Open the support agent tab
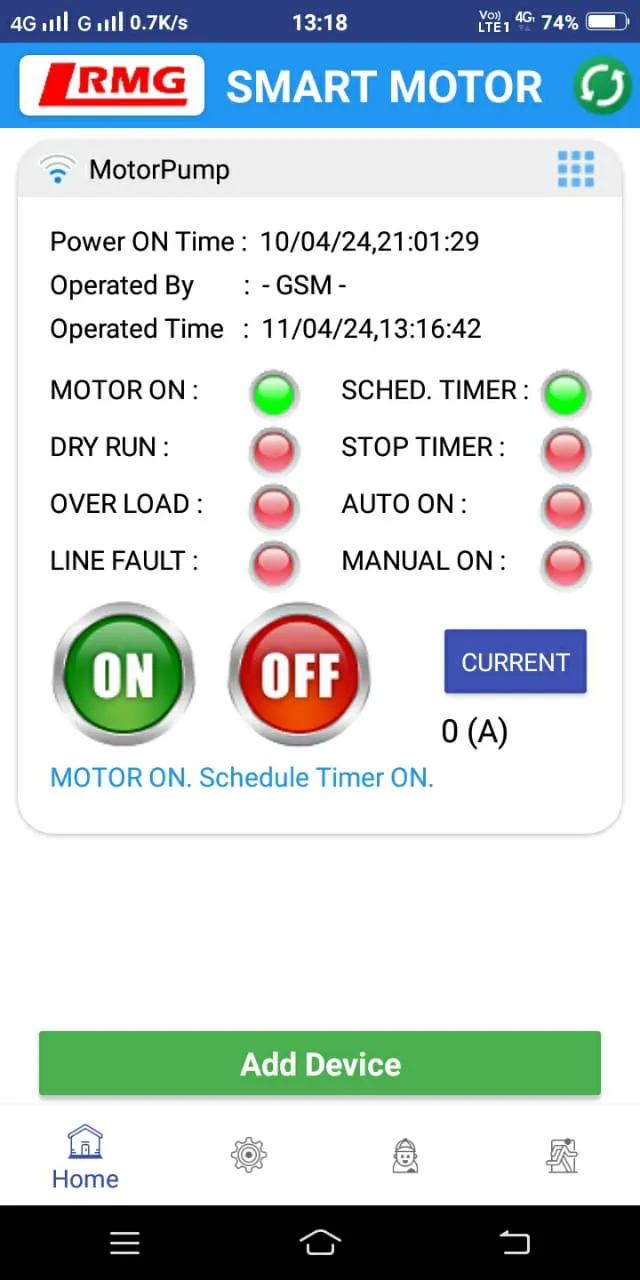Viewport: 640px width, 1280px height. click(x=404, y=1155)
